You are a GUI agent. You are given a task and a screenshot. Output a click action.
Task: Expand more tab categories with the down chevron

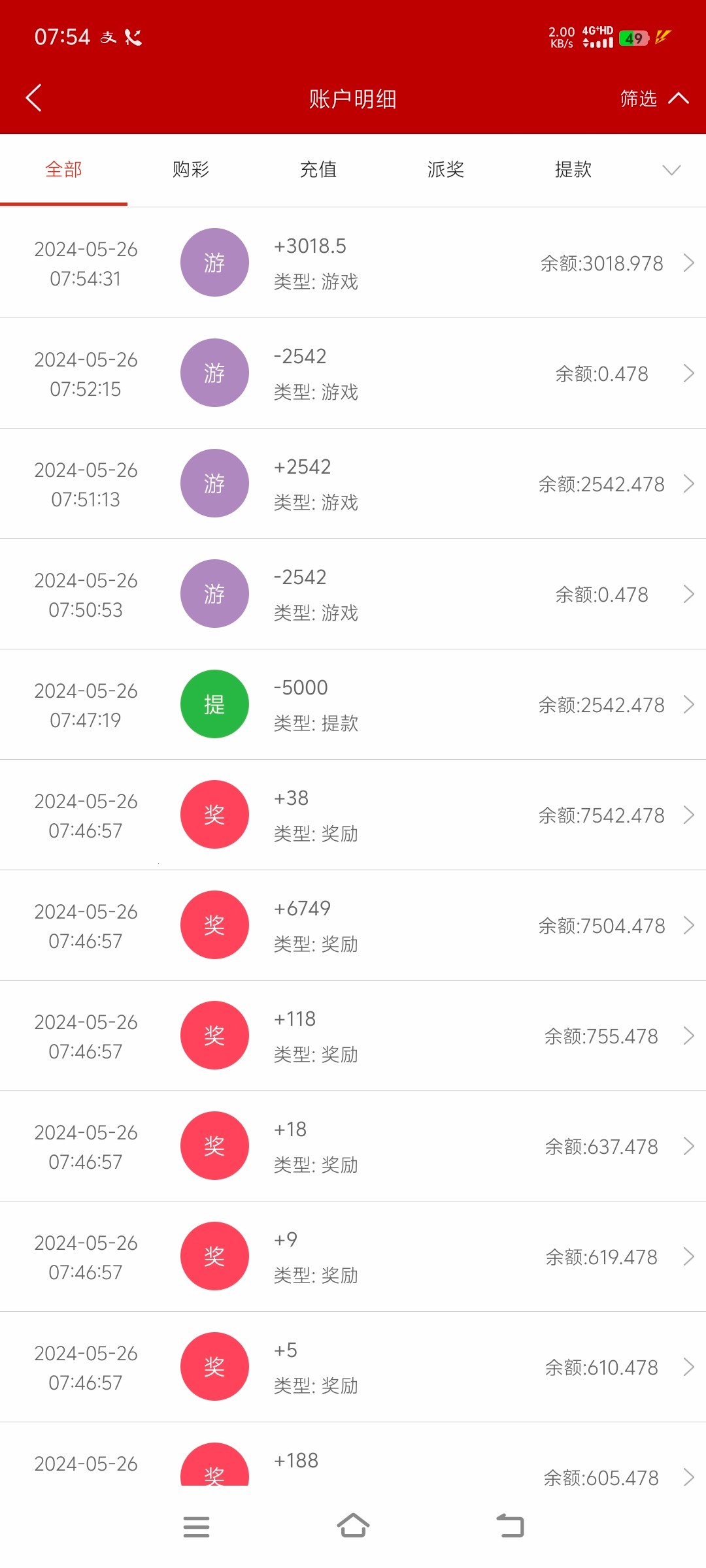click(x=671, y=171)
